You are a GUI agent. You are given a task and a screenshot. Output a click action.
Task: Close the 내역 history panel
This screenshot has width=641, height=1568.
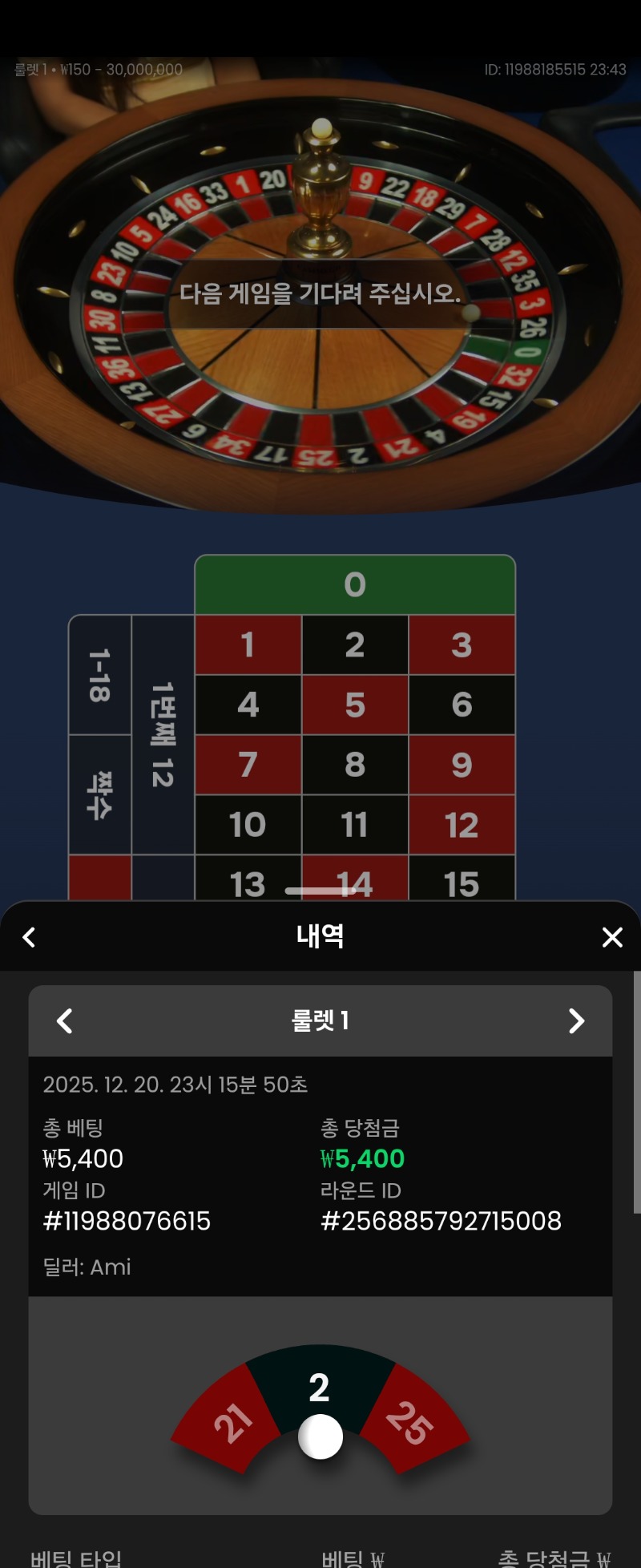(612, 937)
